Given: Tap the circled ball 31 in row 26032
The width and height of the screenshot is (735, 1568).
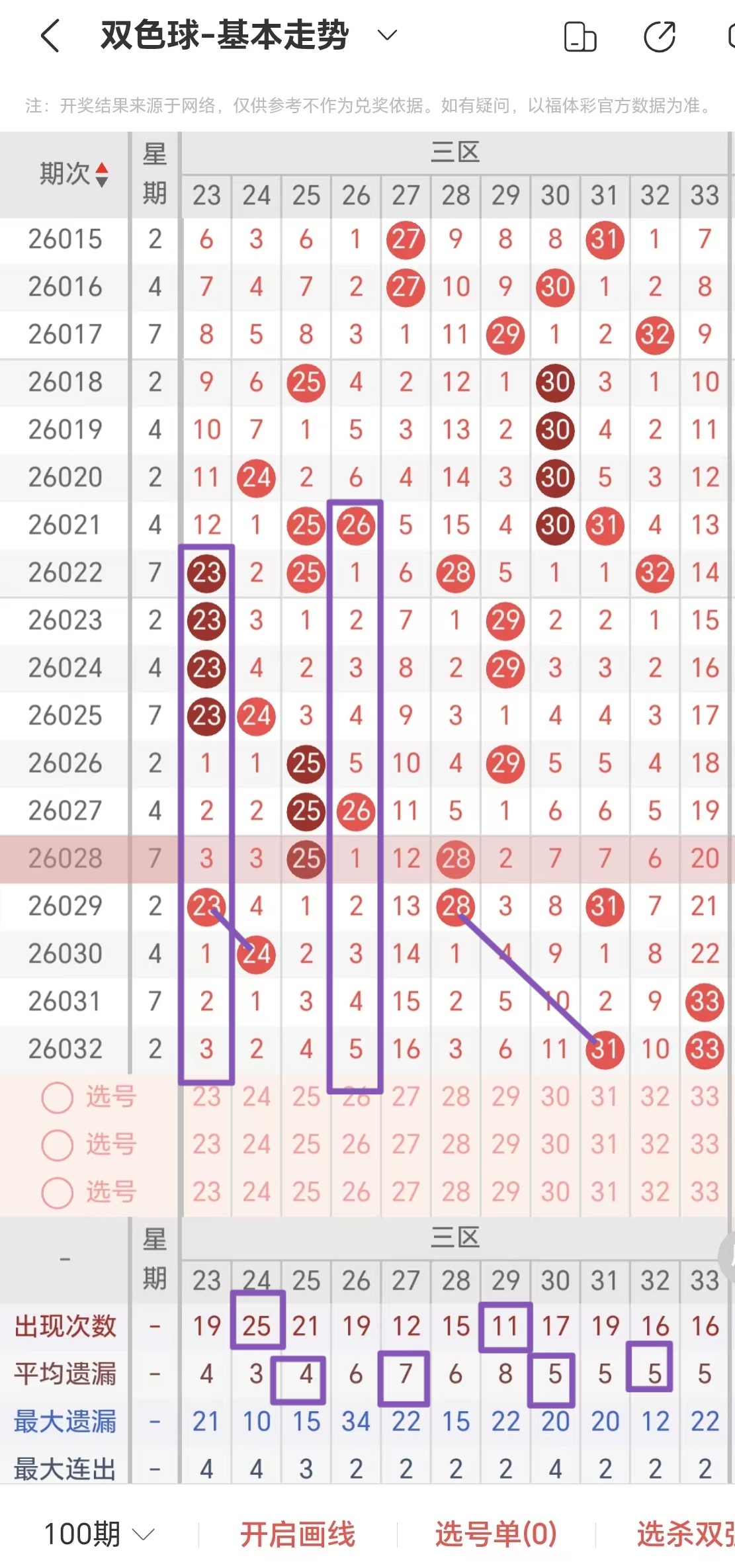Looking at the screenshot, I should 605,1048.
